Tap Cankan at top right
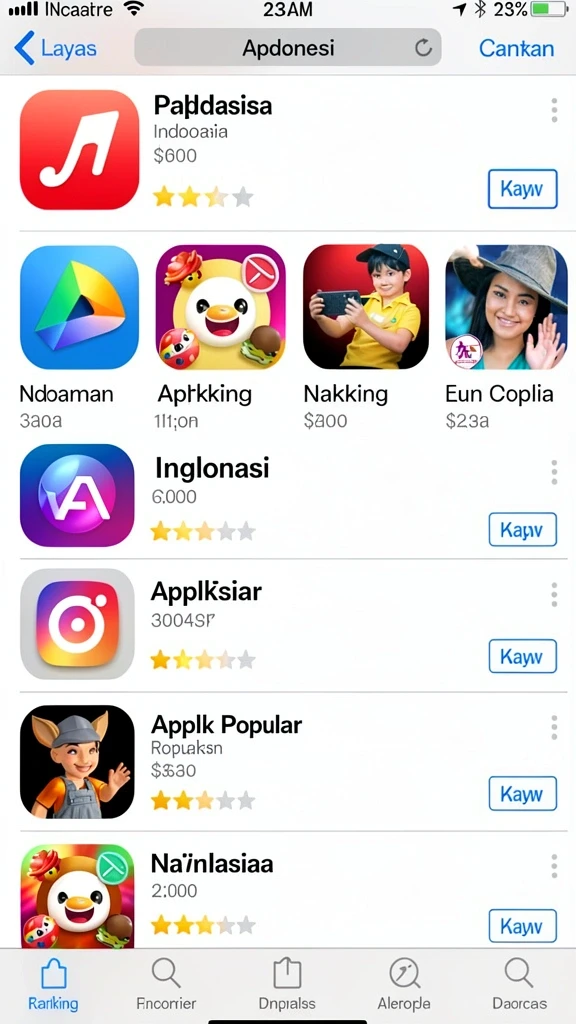576x1024 pixels. point(516,48)
